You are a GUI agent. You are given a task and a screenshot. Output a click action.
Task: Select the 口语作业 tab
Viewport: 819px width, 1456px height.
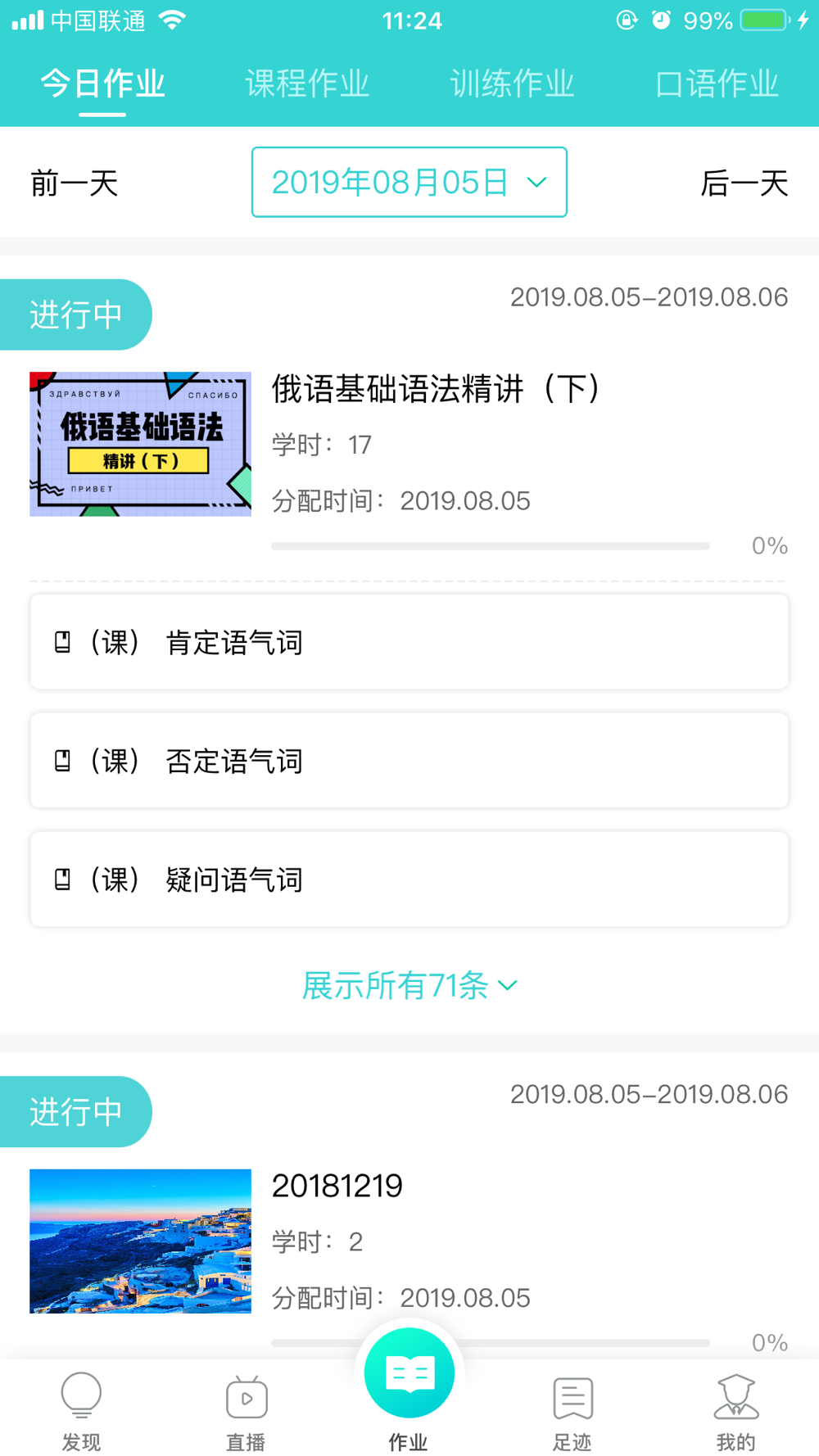(x=717, y=84)
